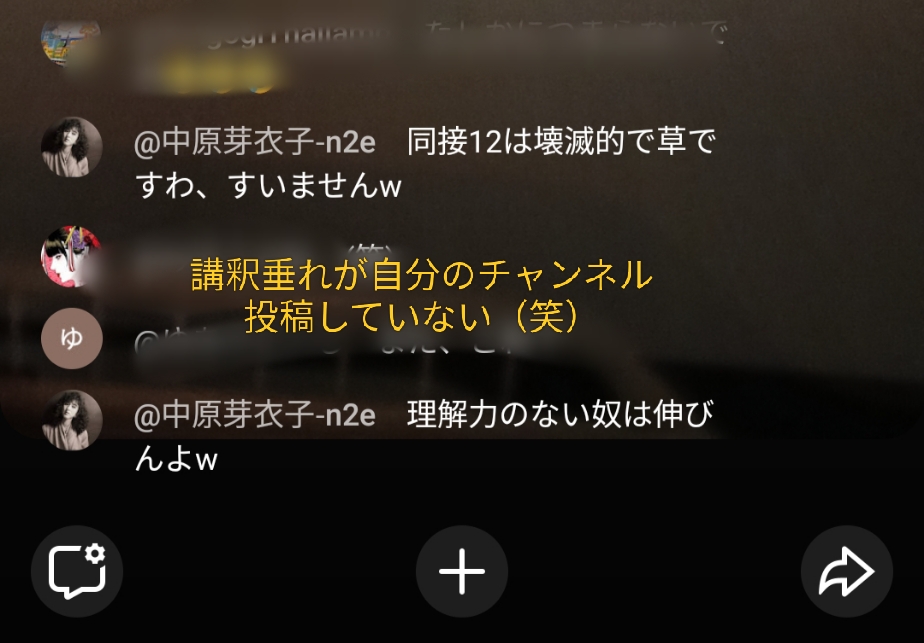This screenshot has height=643, width=924.
Task: Tap the plus button to add
Action: coord(462,571)
